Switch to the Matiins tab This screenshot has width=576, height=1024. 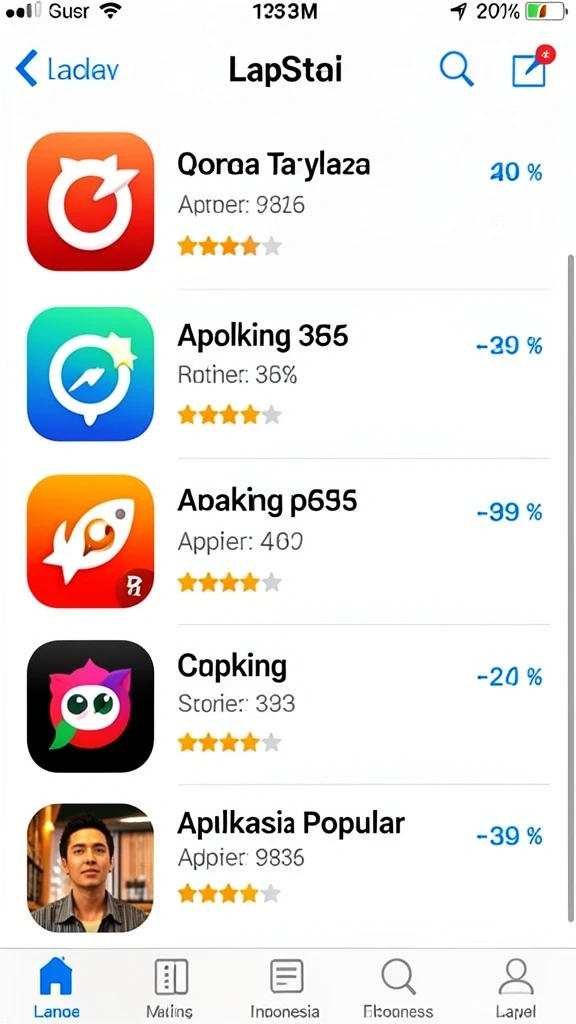tap(170, 987)
